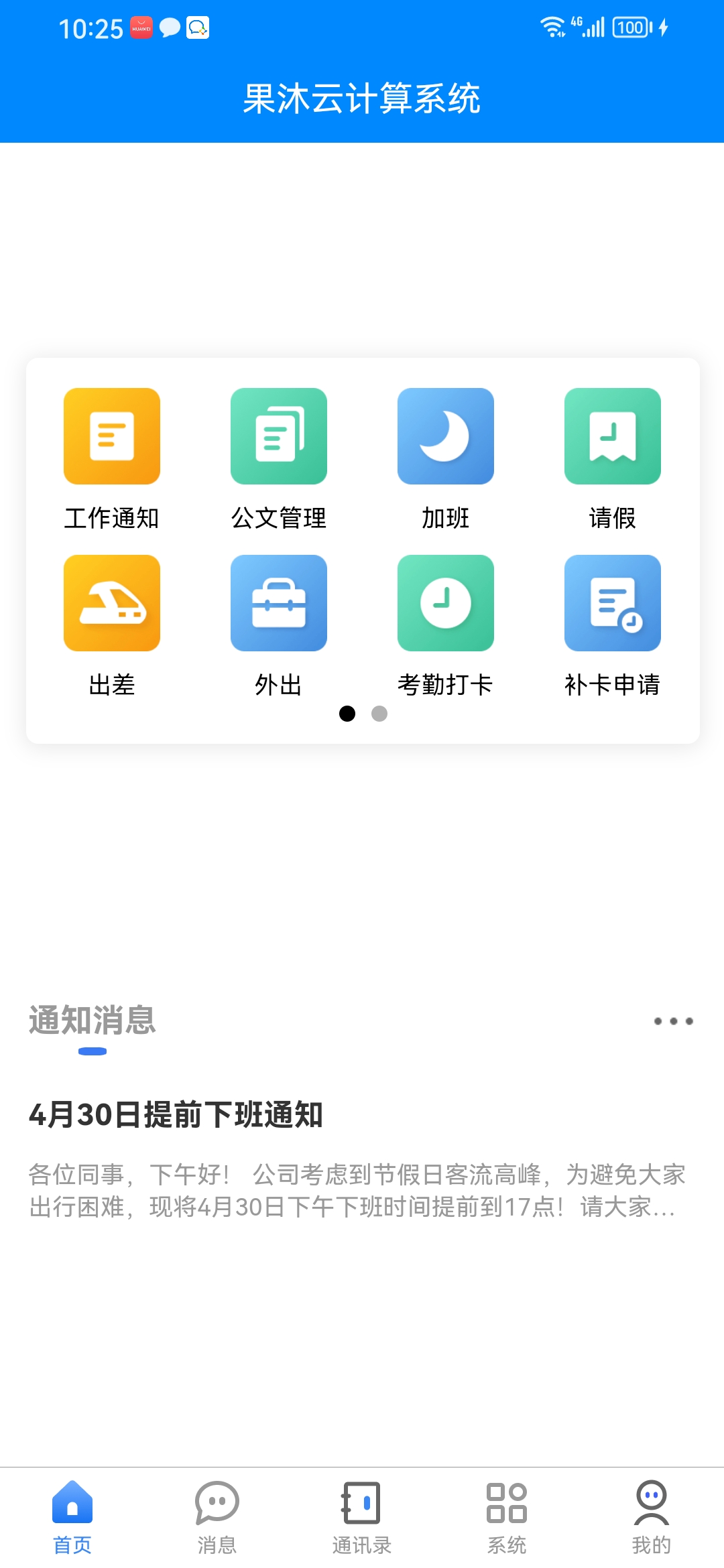Select the active blue pagination indicator
Viewport: 724px width, 1568px height.
pos(348,714)
